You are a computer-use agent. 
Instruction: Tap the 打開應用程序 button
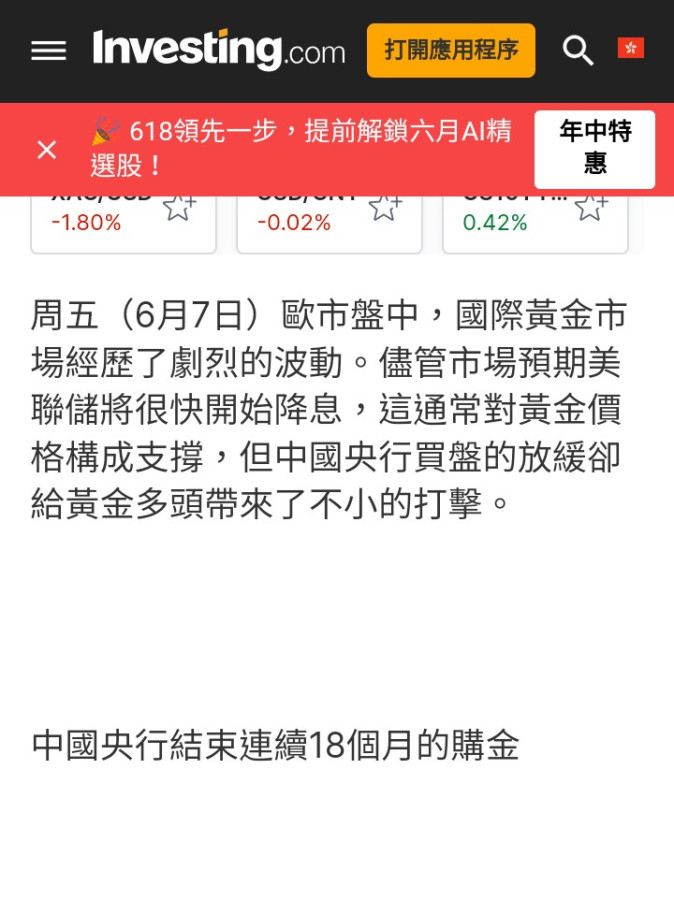tap(451, 50)
